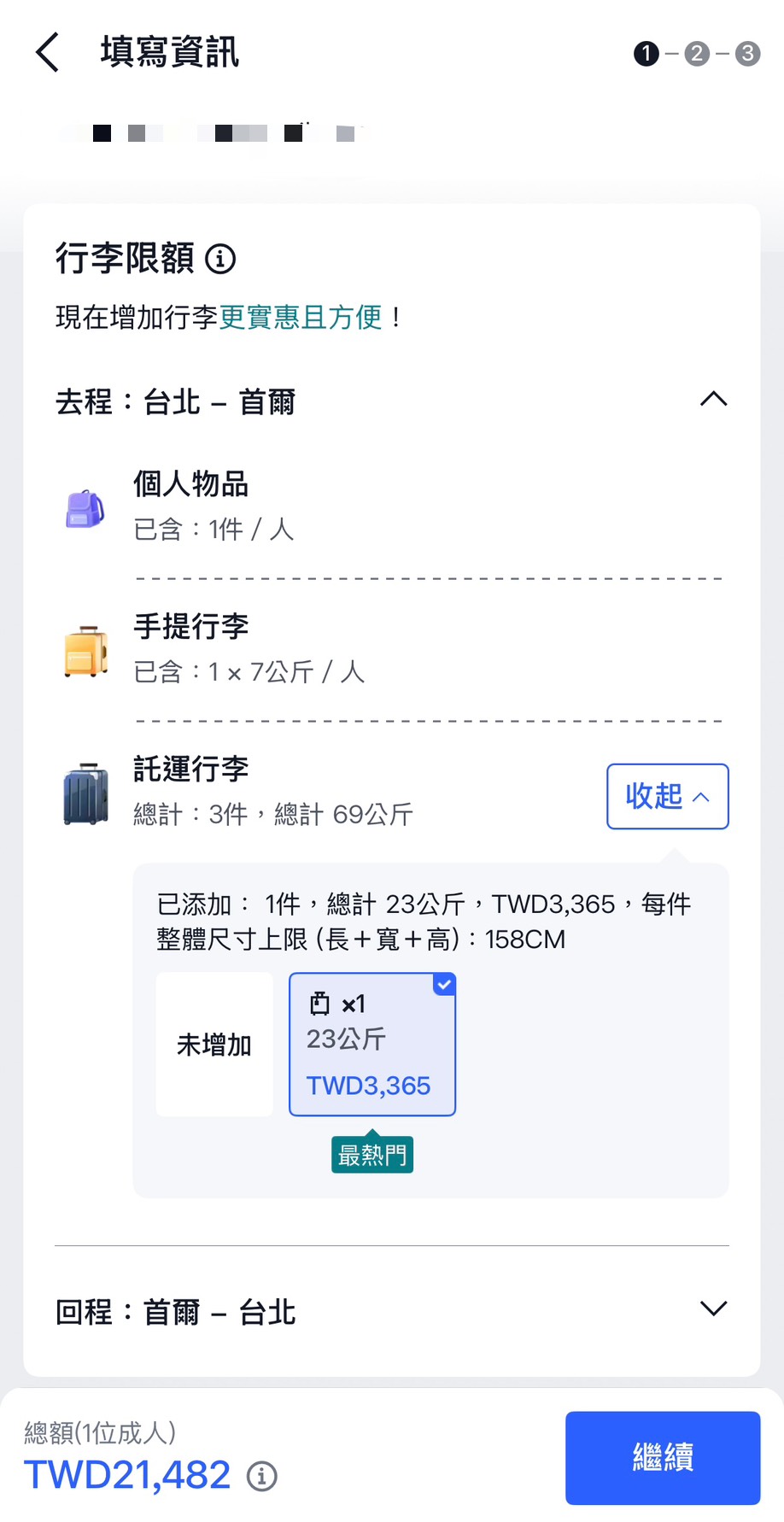The width and height of the screenshot is (784, 1522).
Task: Deselect the checked 23公斤 baggage option
Action: tap(372, 1044)
